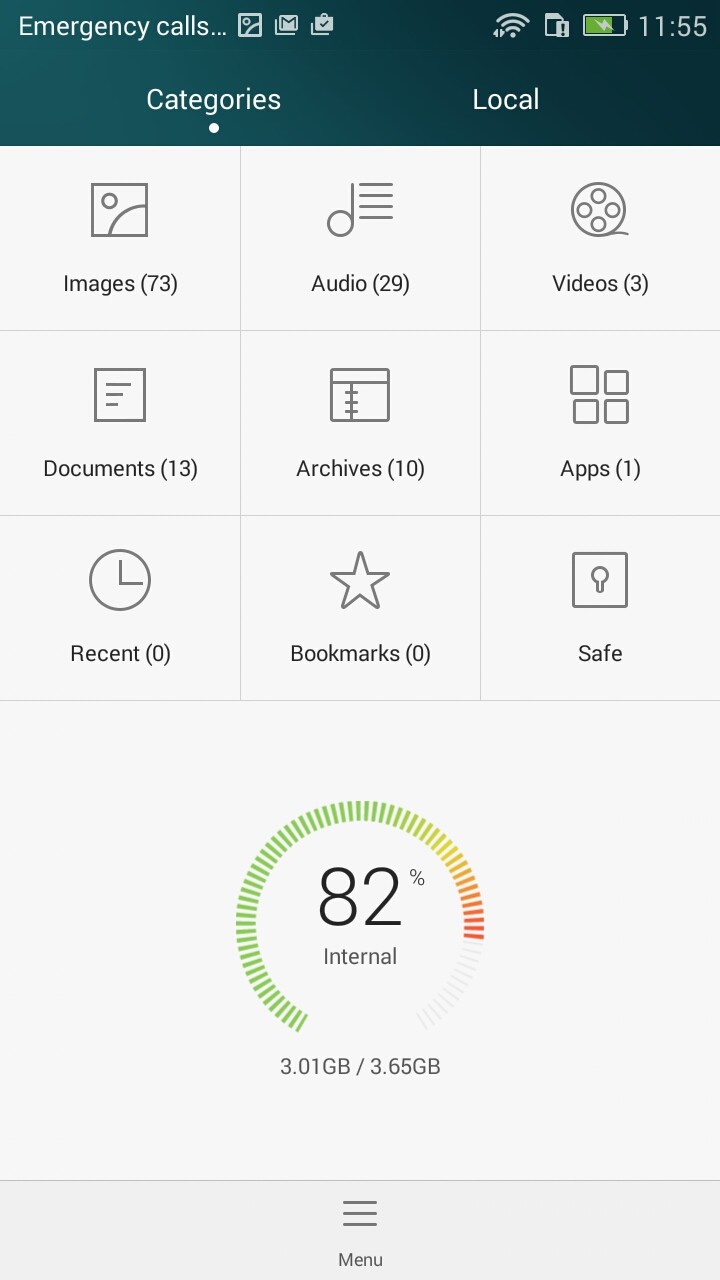
Task: Browse the Audio files category
Action: click(360, 239)
